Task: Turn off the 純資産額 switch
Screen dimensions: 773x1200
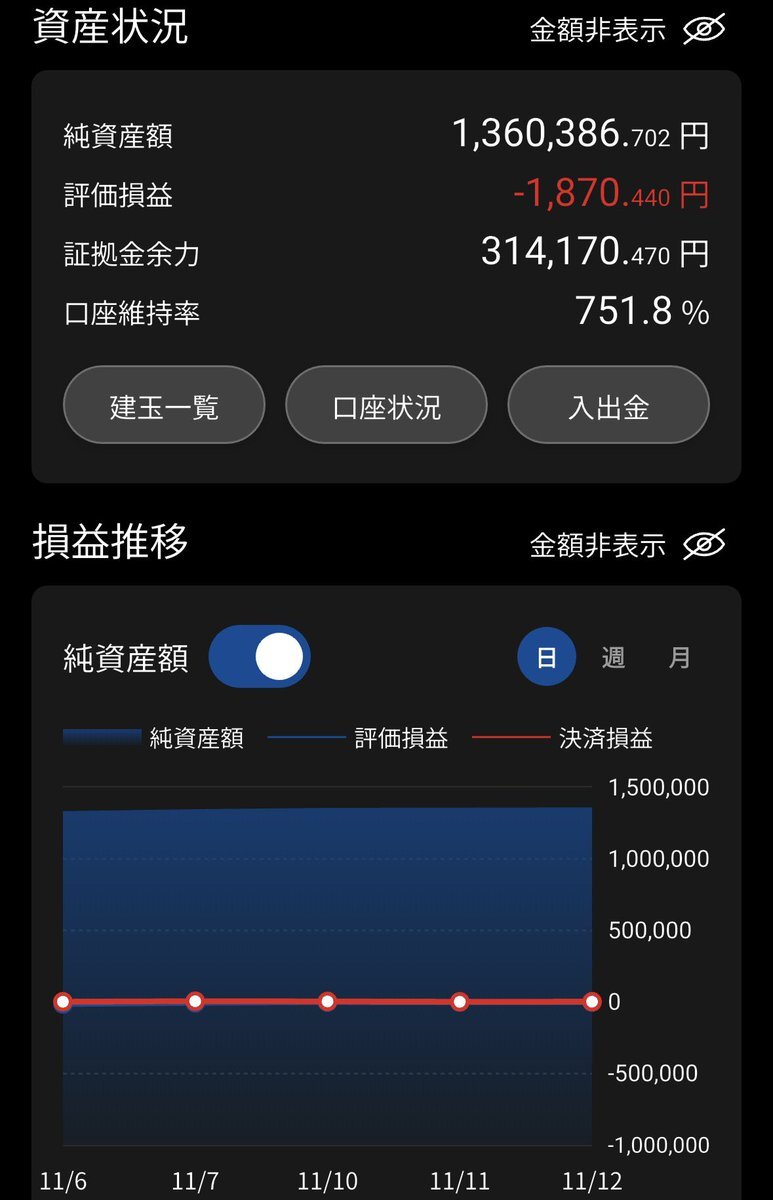Action: (x=260, y=657)
